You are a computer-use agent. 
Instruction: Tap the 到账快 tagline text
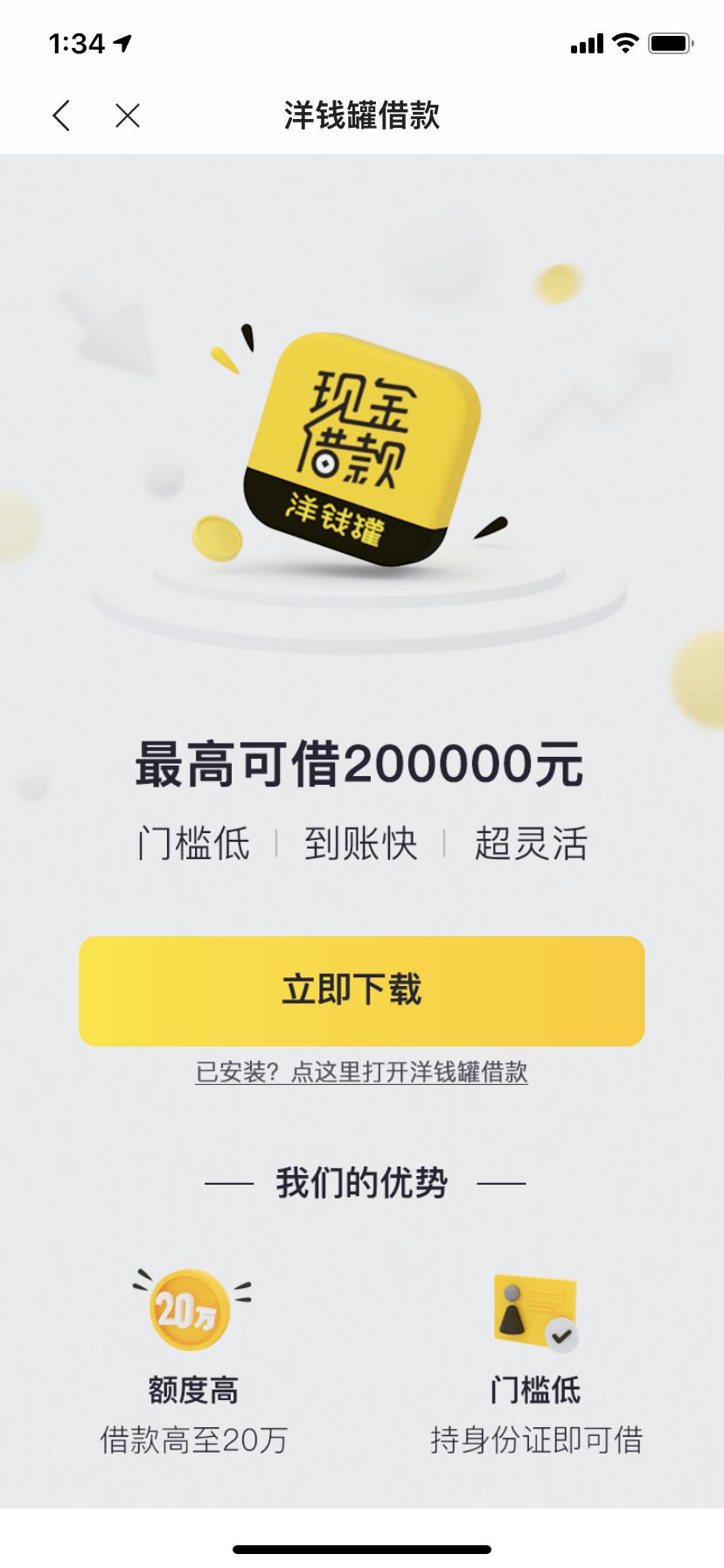[361, 843]
